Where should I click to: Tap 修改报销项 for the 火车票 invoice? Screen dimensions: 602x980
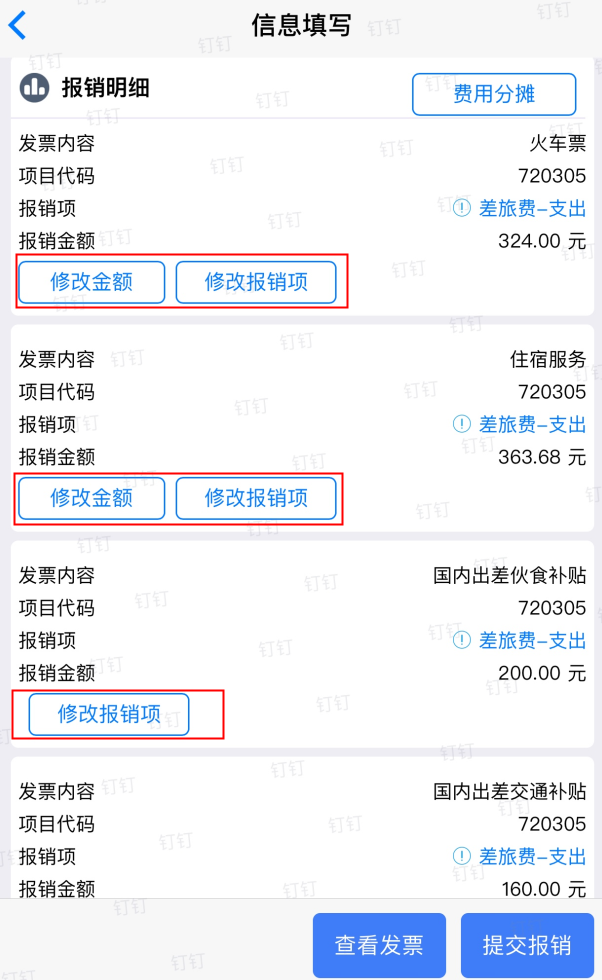click(256, 282)
